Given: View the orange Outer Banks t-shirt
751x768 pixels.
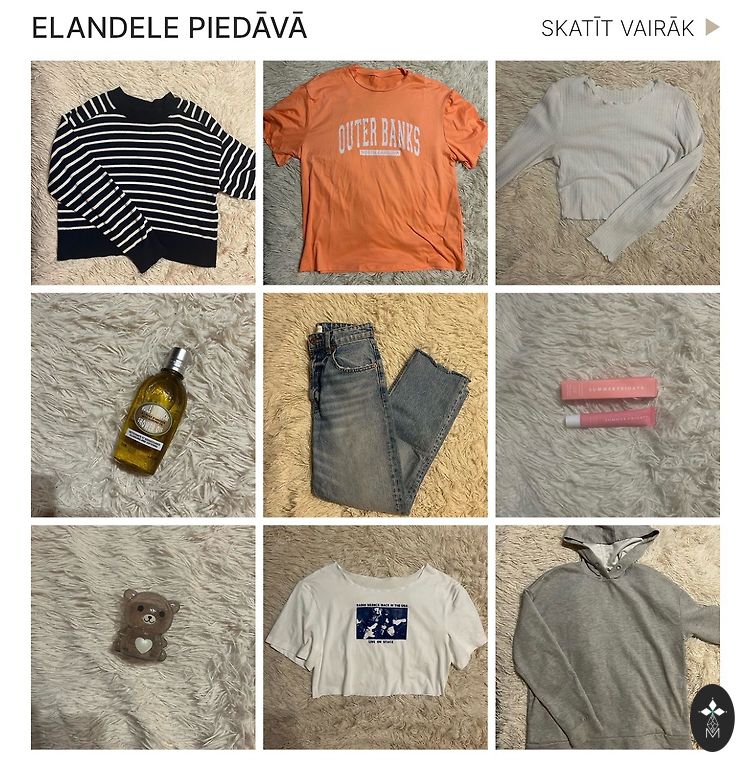Looking at the screenshot, I should pyautogui.click(x=375, y=173).
